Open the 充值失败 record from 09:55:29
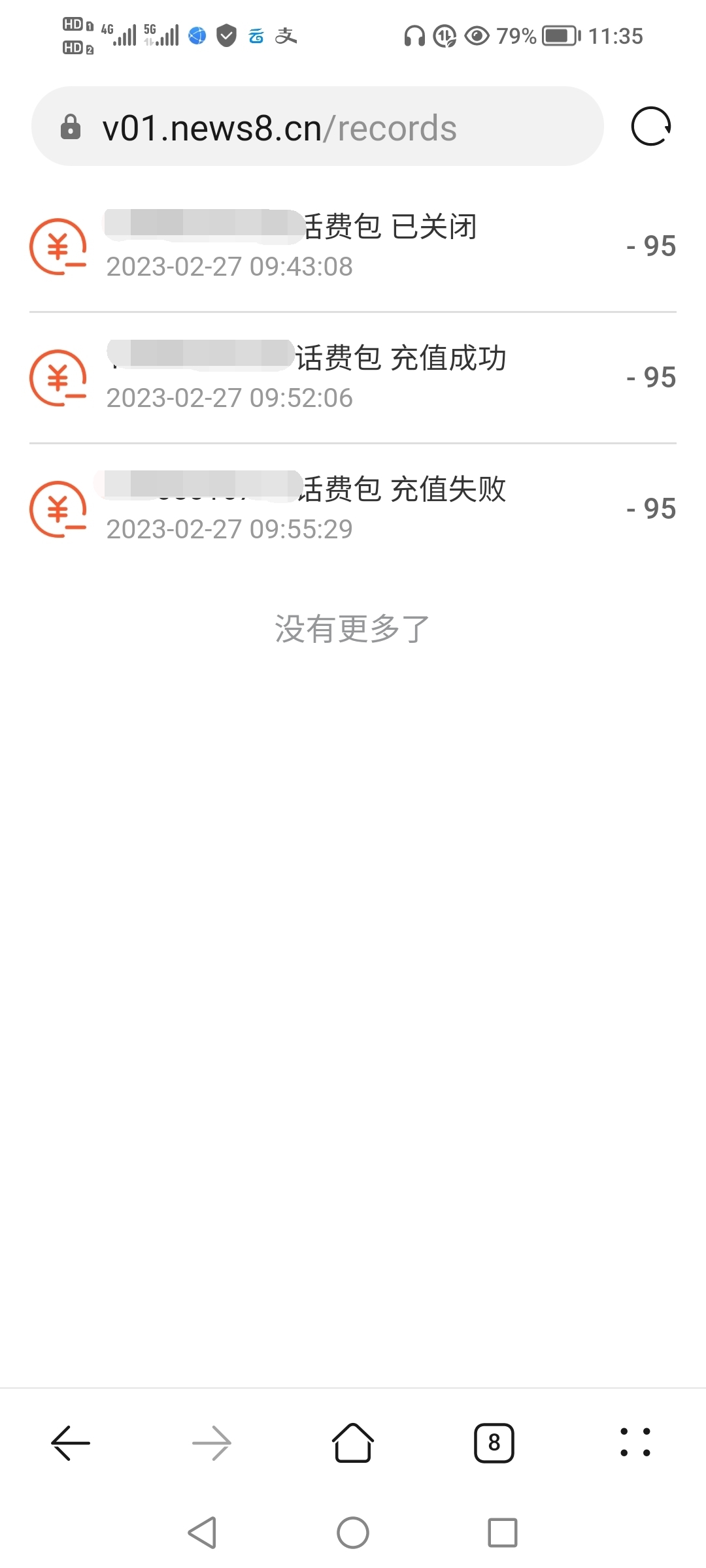The width and height of the screenshot is (706, 1568). 353,509
